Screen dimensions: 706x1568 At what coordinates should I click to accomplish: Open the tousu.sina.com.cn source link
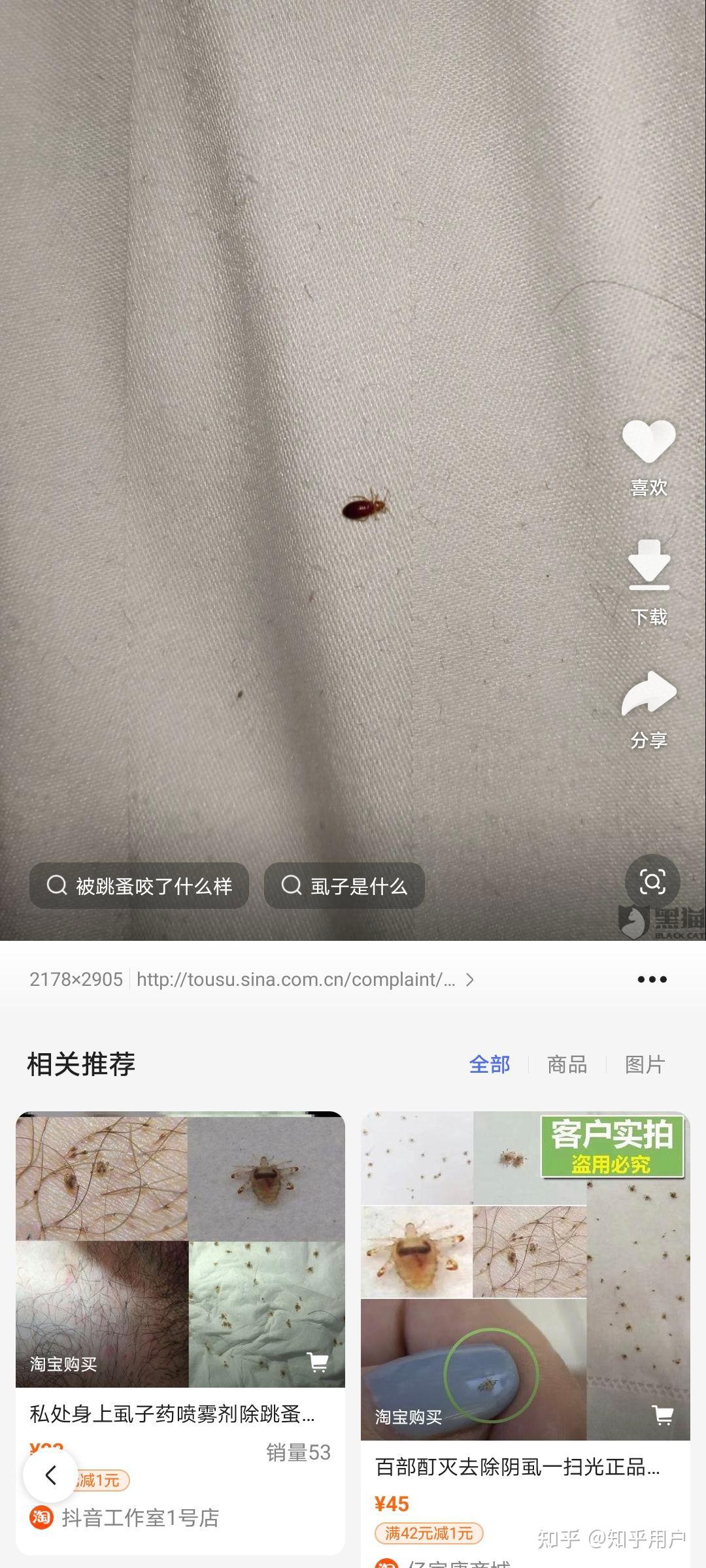305,979
